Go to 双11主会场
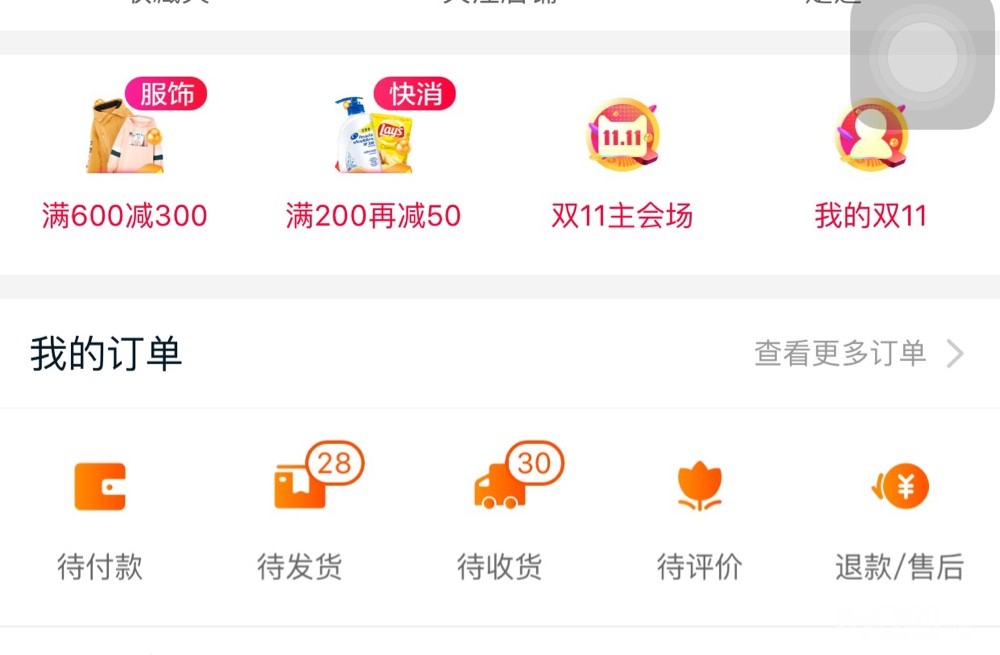This screenshot has height=655, width=1000. tap(622, 160)
